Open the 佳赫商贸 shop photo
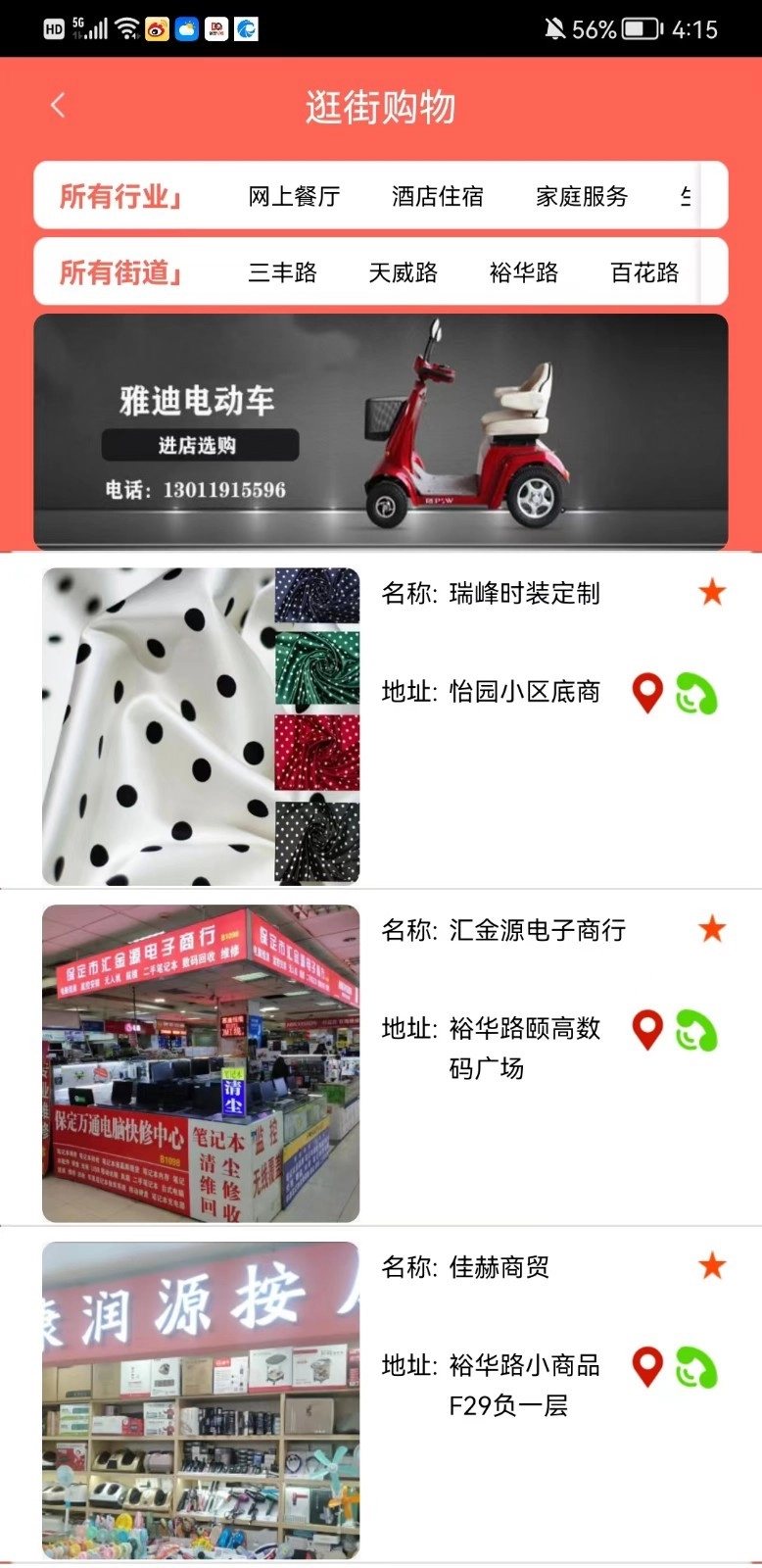Image resolution: width=762 pixels, height=1568 pixels. click(201, 1400)
